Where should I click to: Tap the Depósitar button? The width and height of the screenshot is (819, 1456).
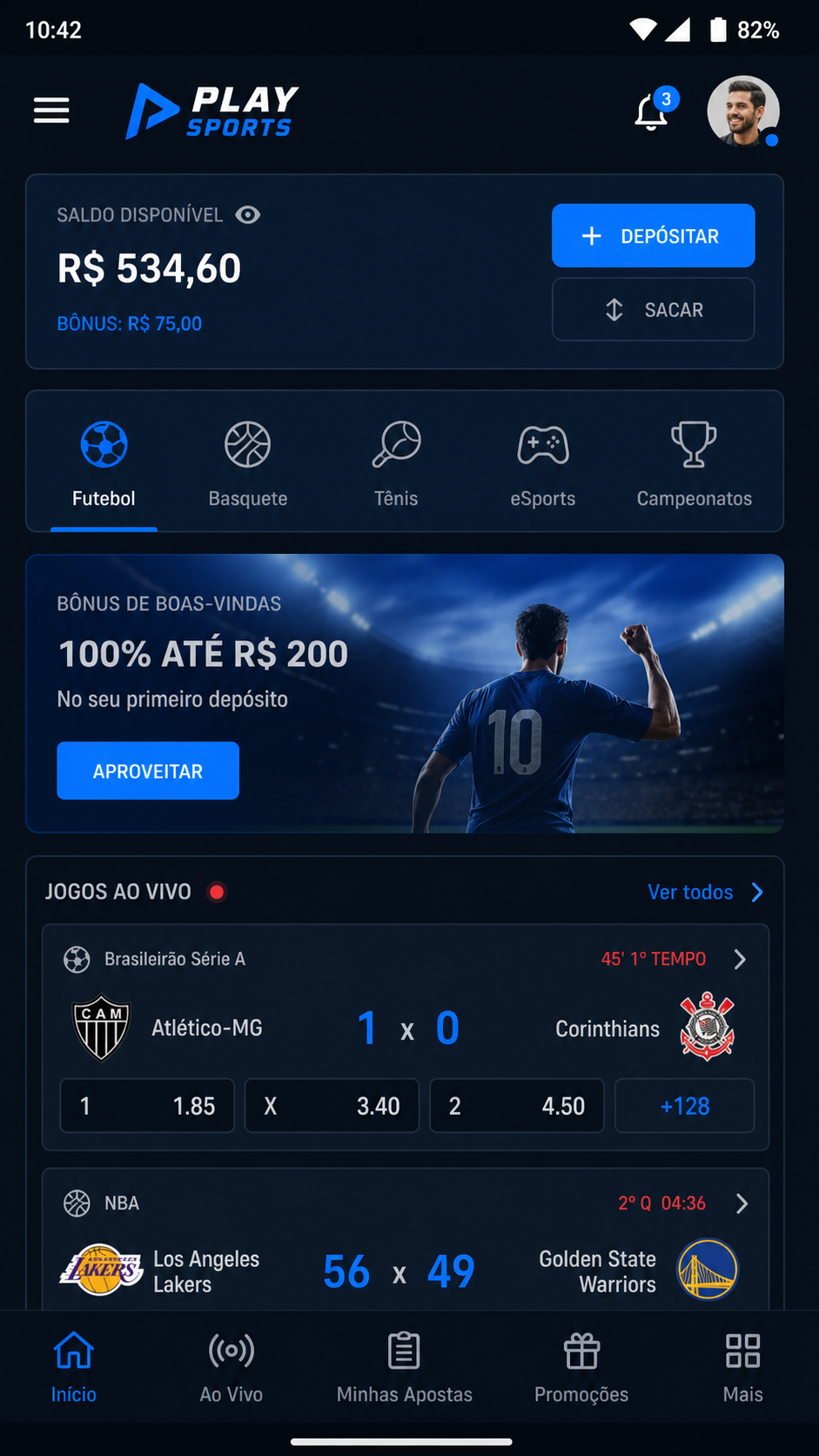click(x=653, y=236)
